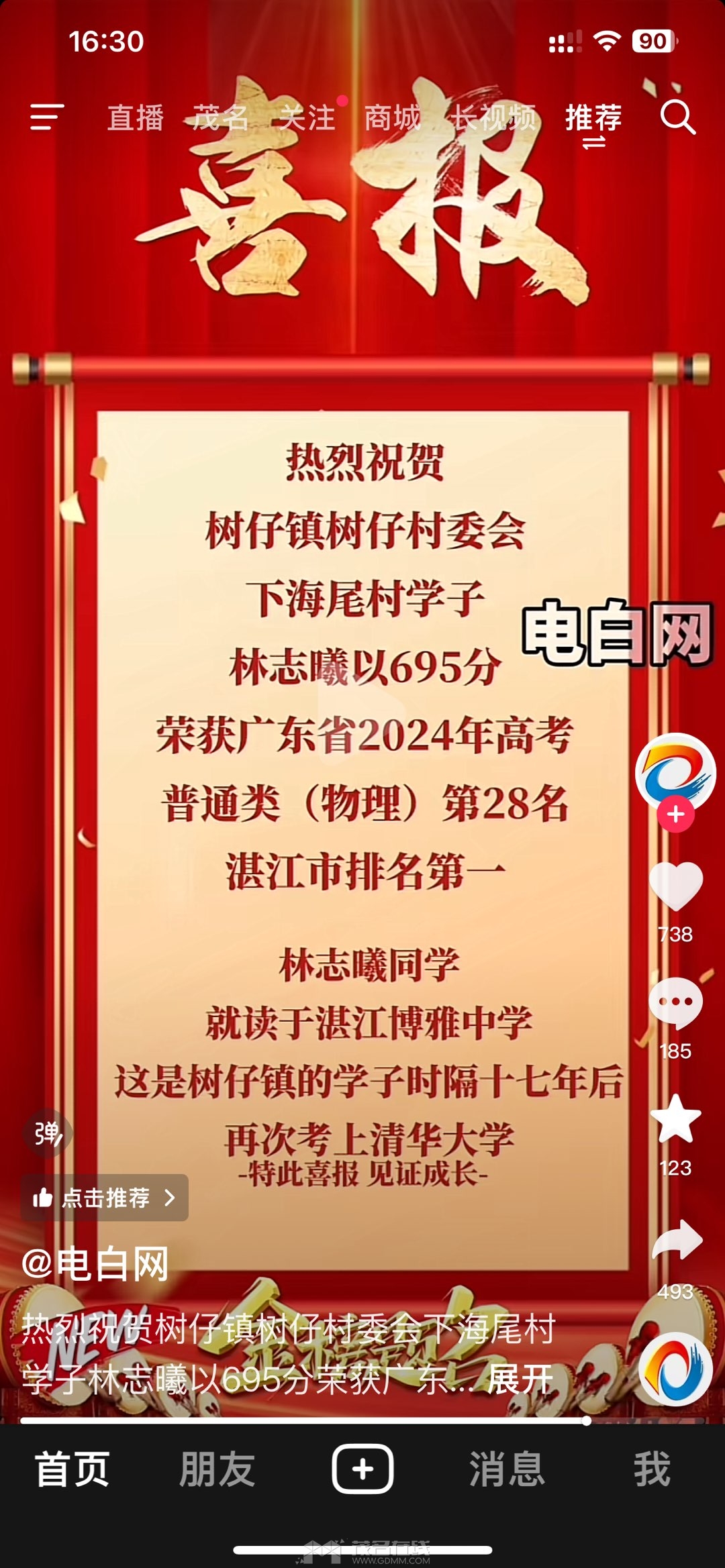This screenshot has height=1568, width=725.
Task: Switch to the 直播 tab
Action: click(x=136, y=118)
